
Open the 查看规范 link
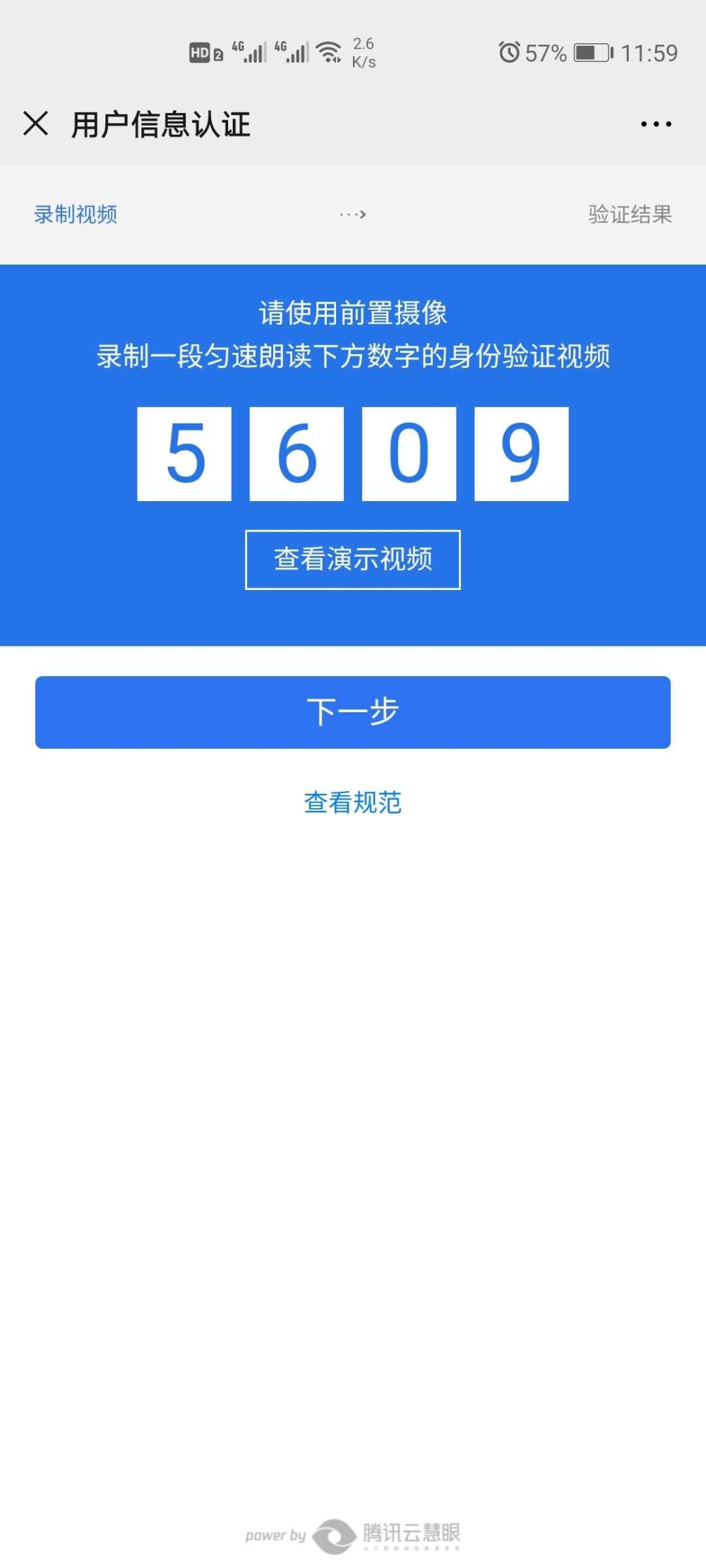352,802
